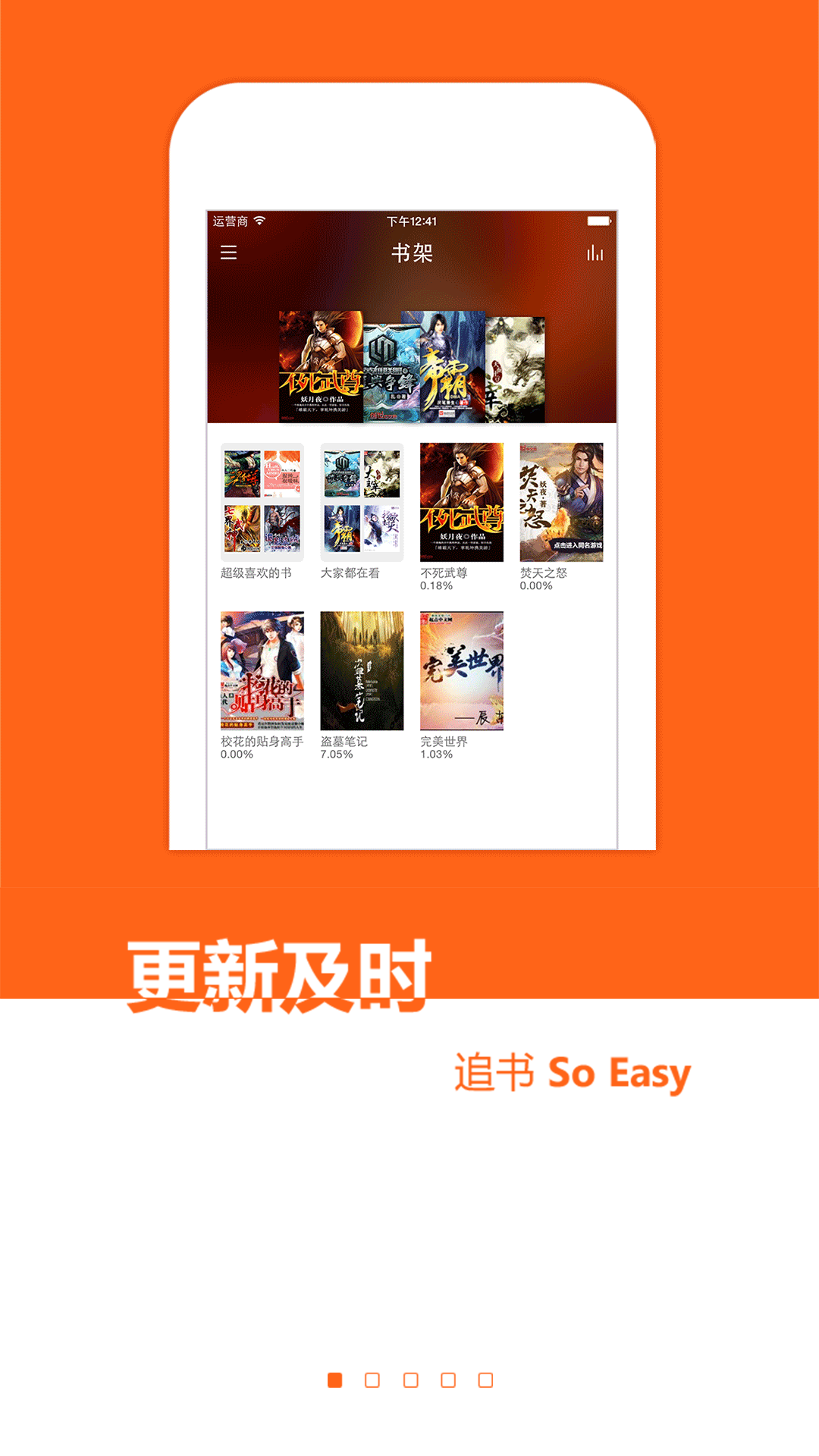Jump to the third intro page dot

410,1380
